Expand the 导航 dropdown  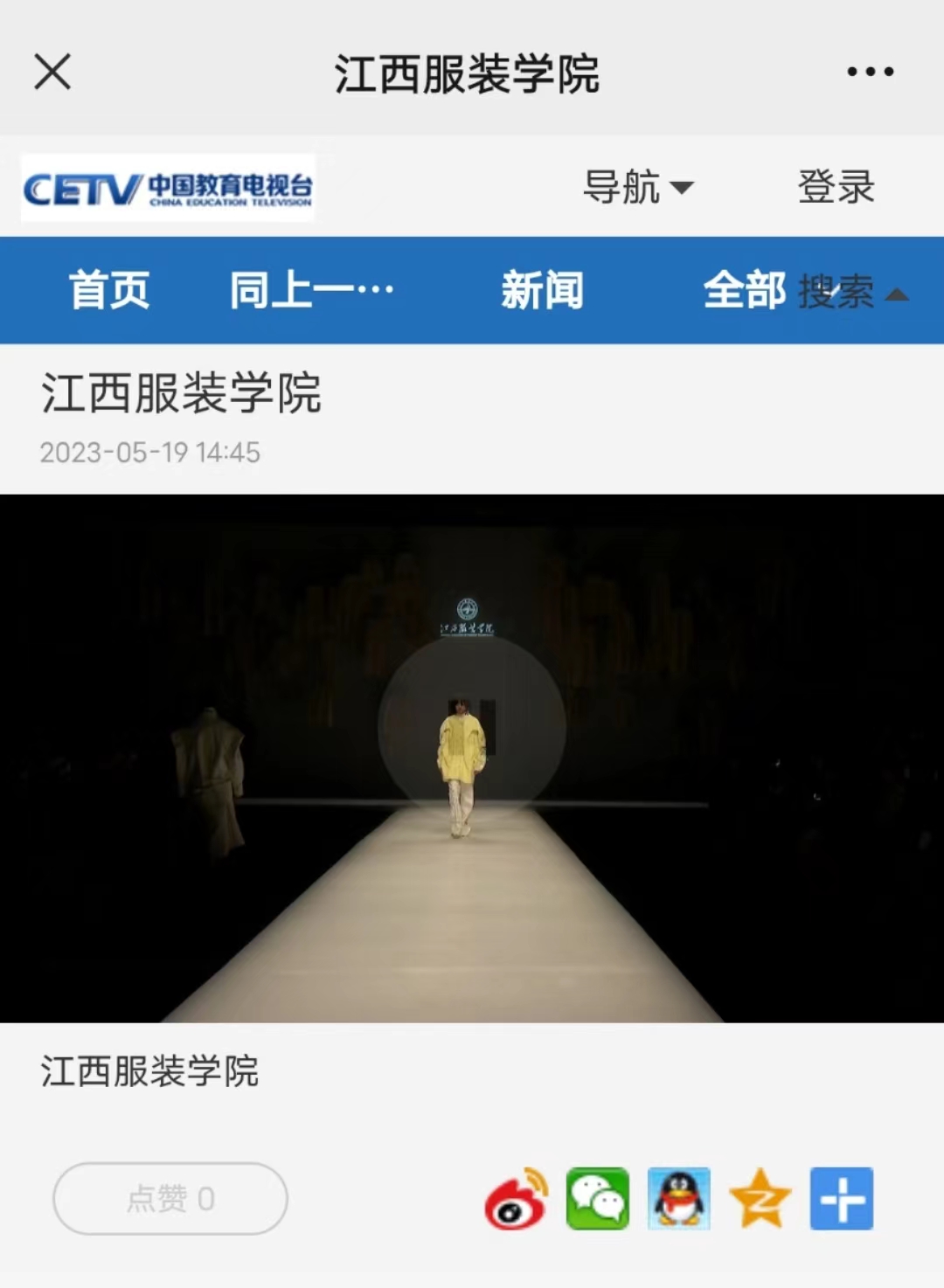[638, 187]
